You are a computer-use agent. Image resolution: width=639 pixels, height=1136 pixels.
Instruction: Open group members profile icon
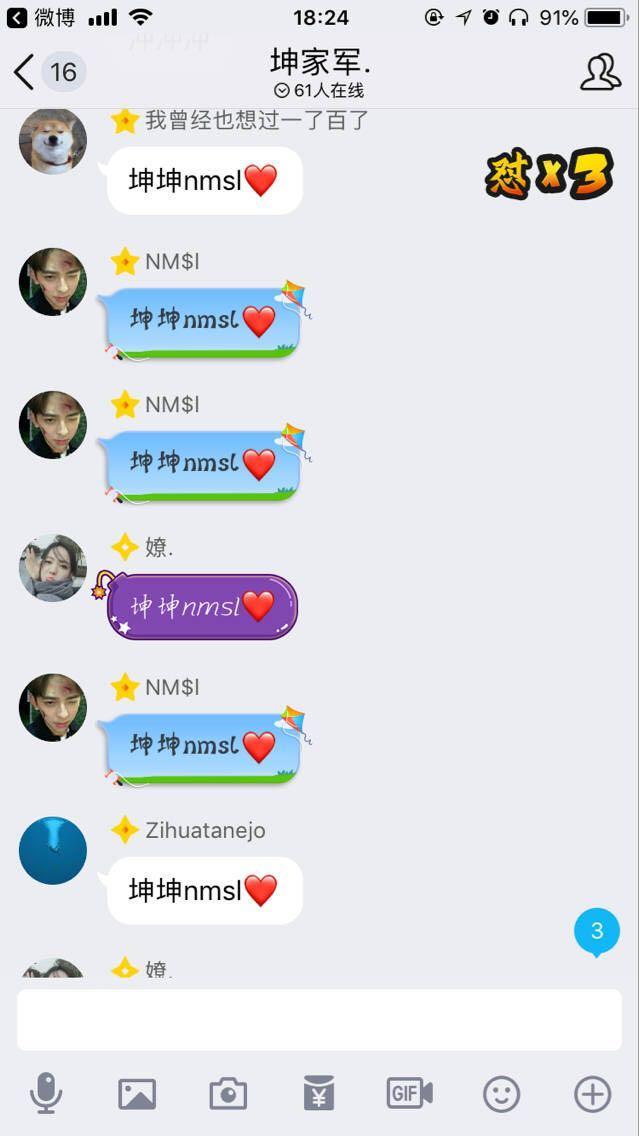point(600,72)
